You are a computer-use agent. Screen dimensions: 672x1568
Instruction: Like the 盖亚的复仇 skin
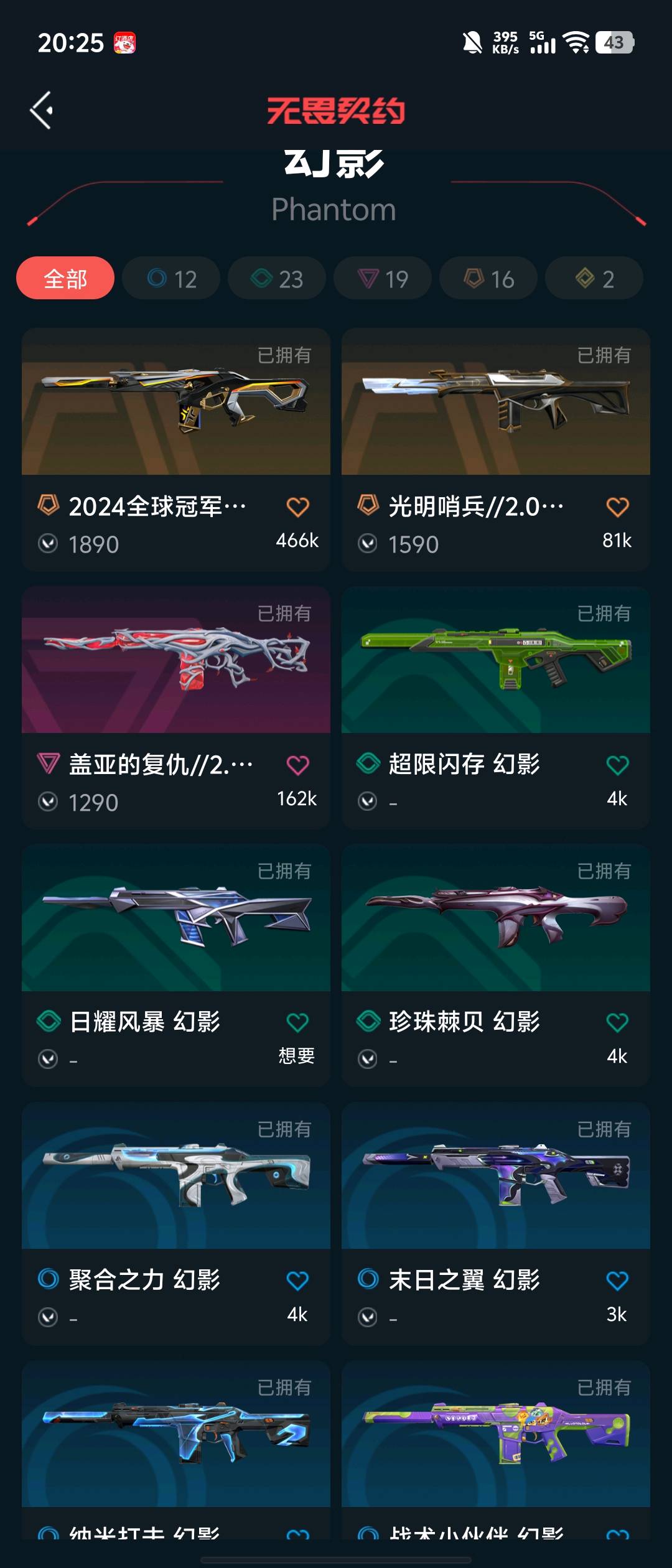click(x=297, y=765)
